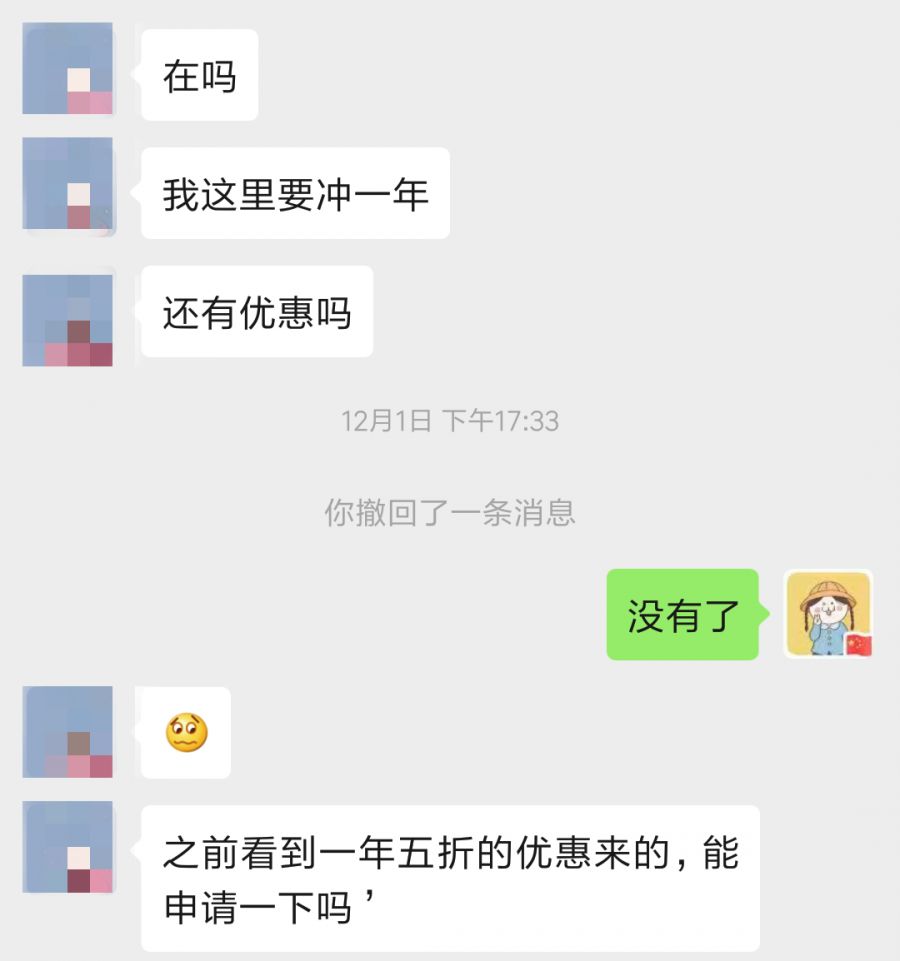Screen dimensions: 900x961
Task: Tap avatar next to "我这里要冲一年"
Action: tap(68, 186)
